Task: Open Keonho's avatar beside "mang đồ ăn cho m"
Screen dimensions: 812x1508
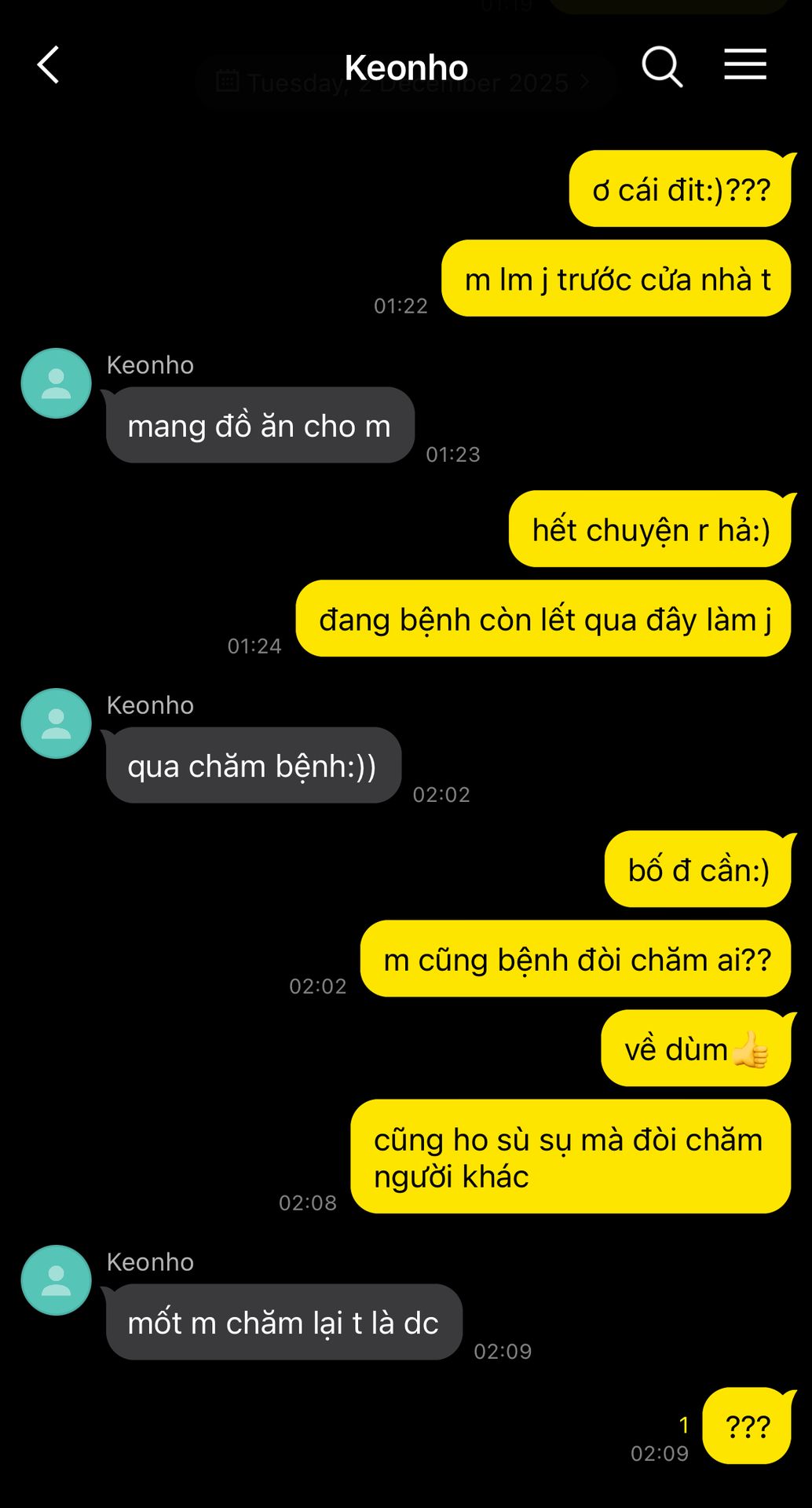Action: [x=57, y=383]
